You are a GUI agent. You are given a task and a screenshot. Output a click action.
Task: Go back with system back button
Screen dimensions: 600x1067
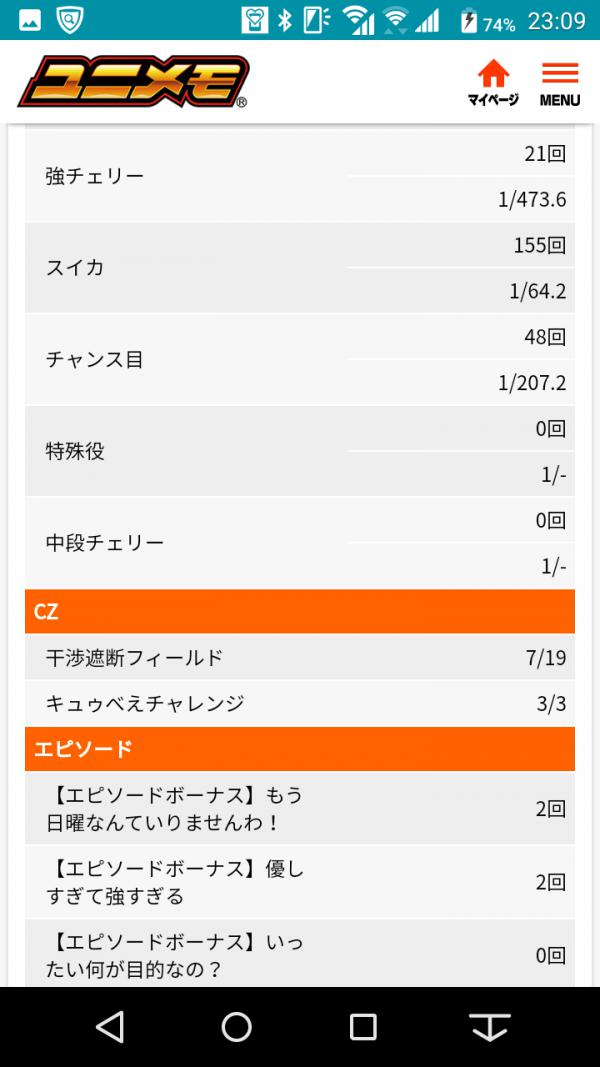coord(110,1027)
